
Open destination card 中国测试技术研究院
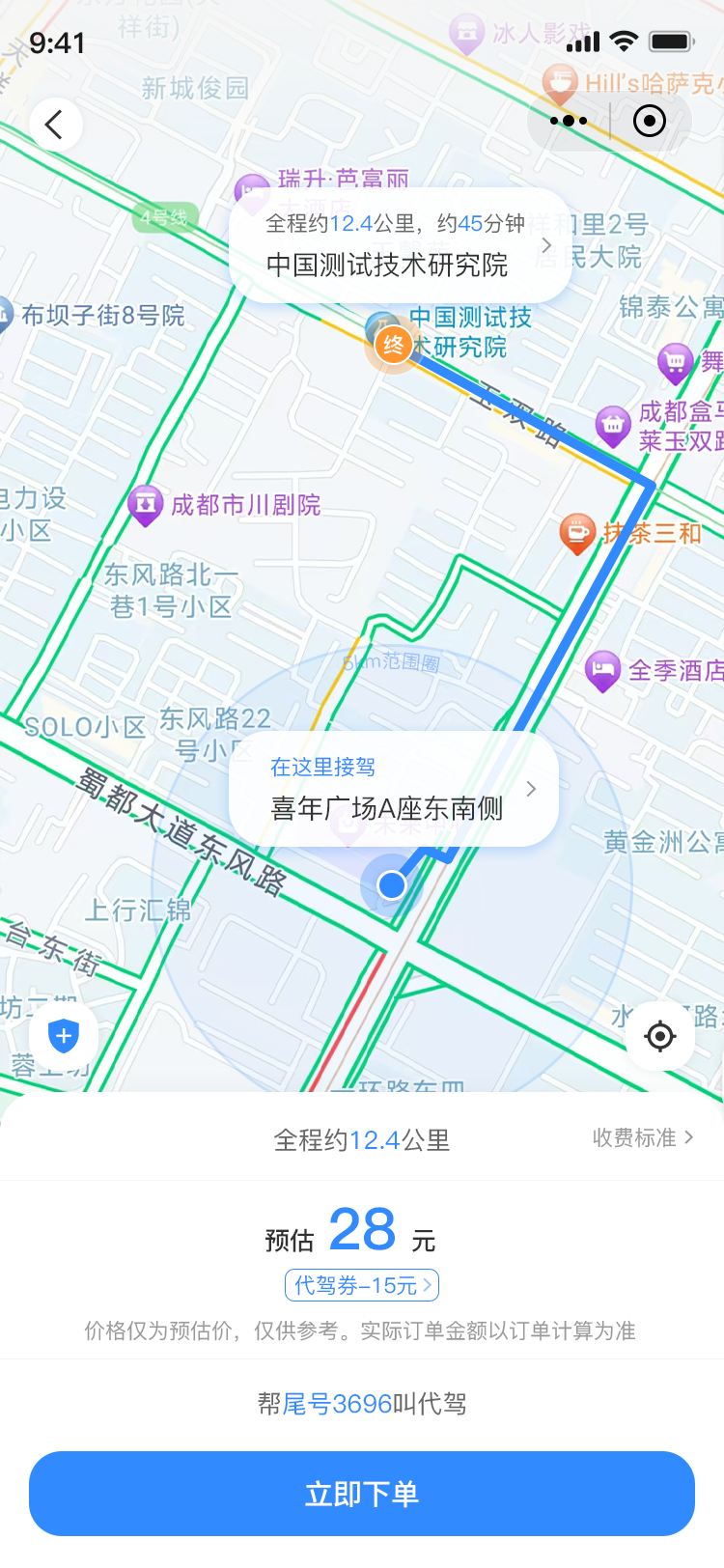click(400, 245)
